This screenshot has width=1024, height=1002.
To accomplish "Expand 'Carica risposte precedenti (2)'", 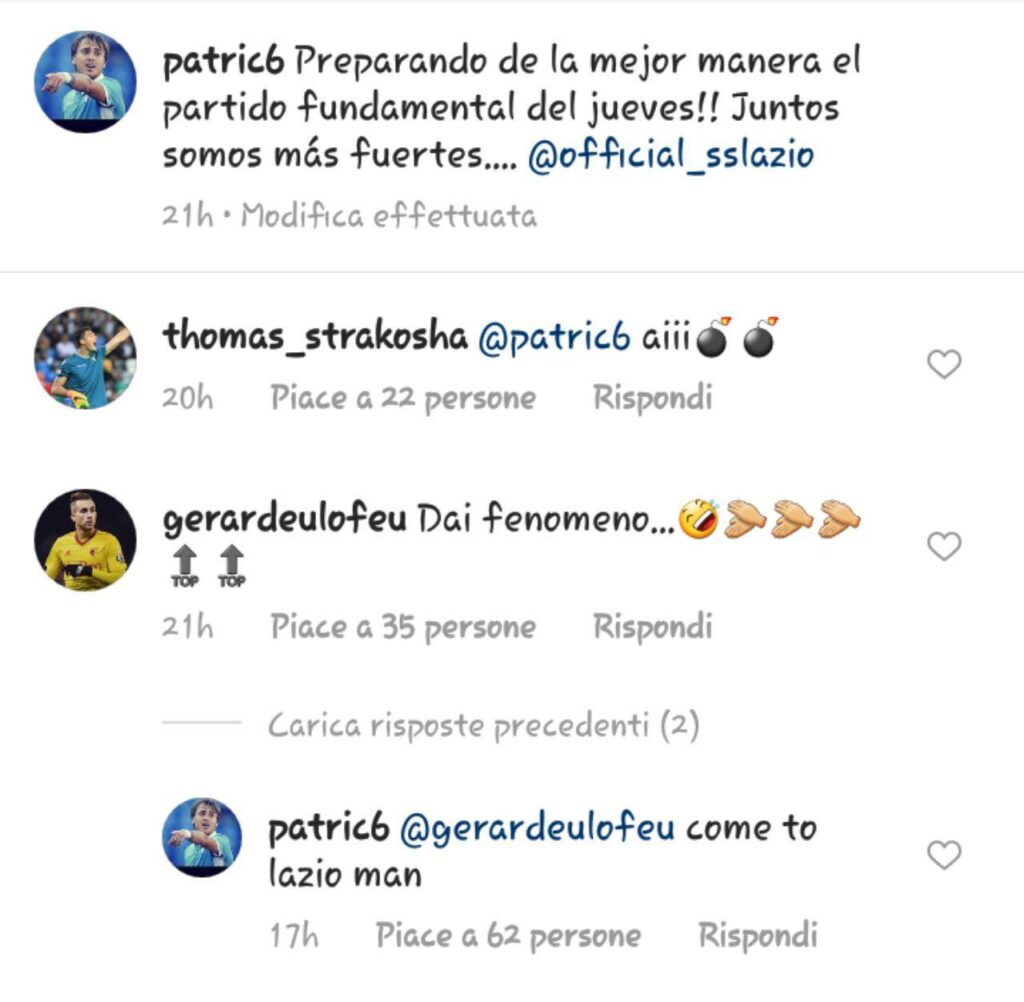I will click(x=483, y=725).
